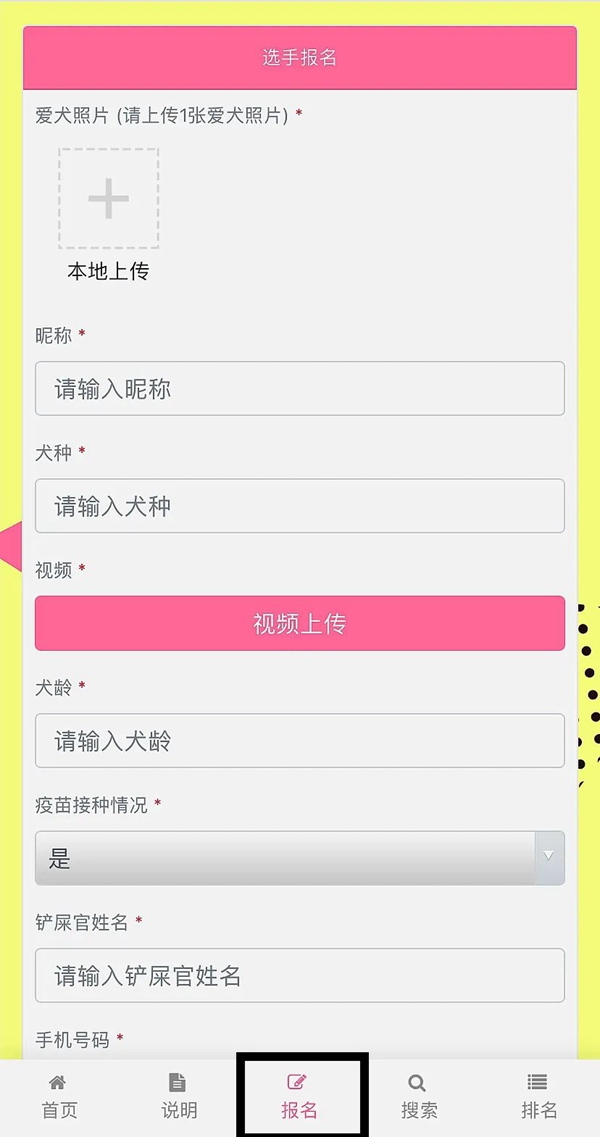Go to the 首页 tab
The width and height of the screenshot is (600, 1137).
click(58, 1096)
